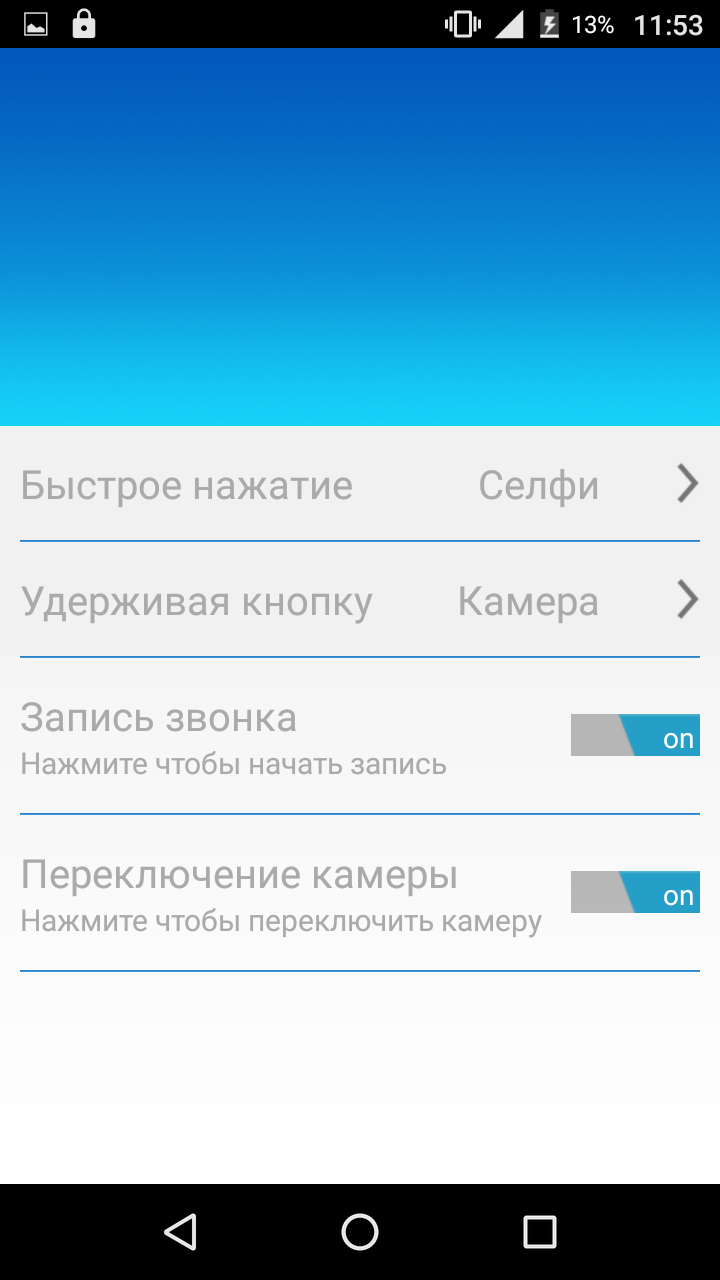
Task: Tap the system home button
Action: tap(360, 1232)
